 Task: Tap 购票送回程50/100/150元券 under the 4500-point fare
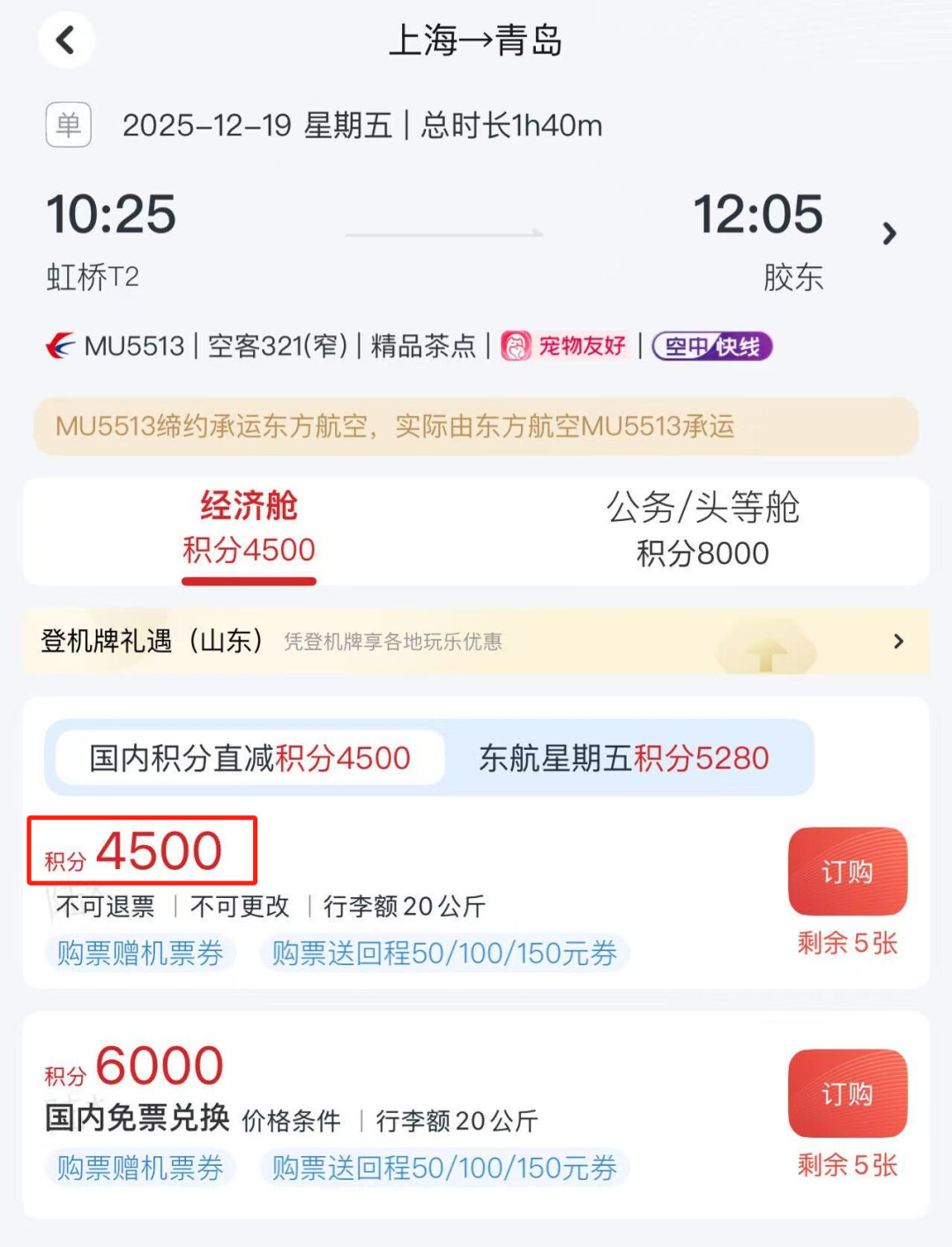444,954
